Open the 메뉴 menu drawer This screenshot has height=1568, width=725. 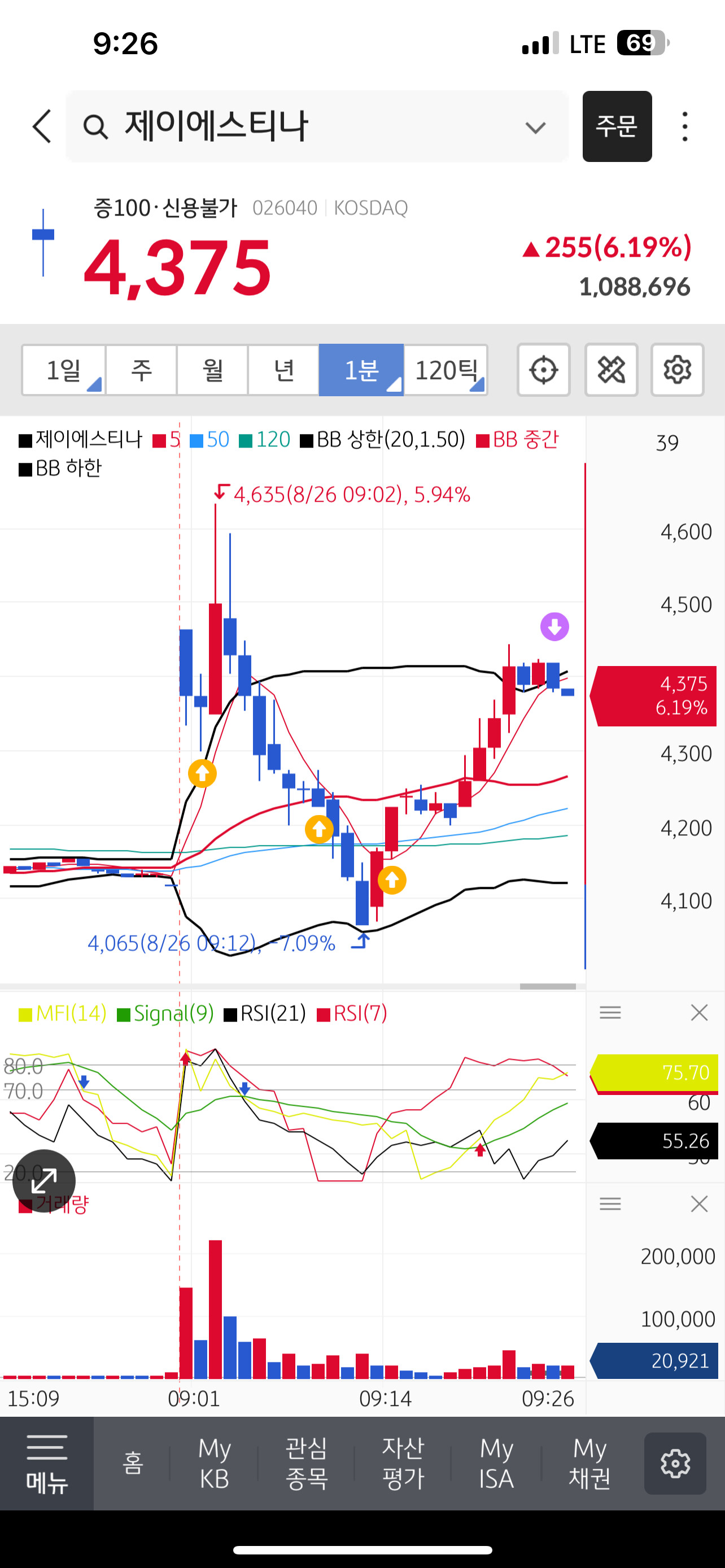pos(47,1464)
